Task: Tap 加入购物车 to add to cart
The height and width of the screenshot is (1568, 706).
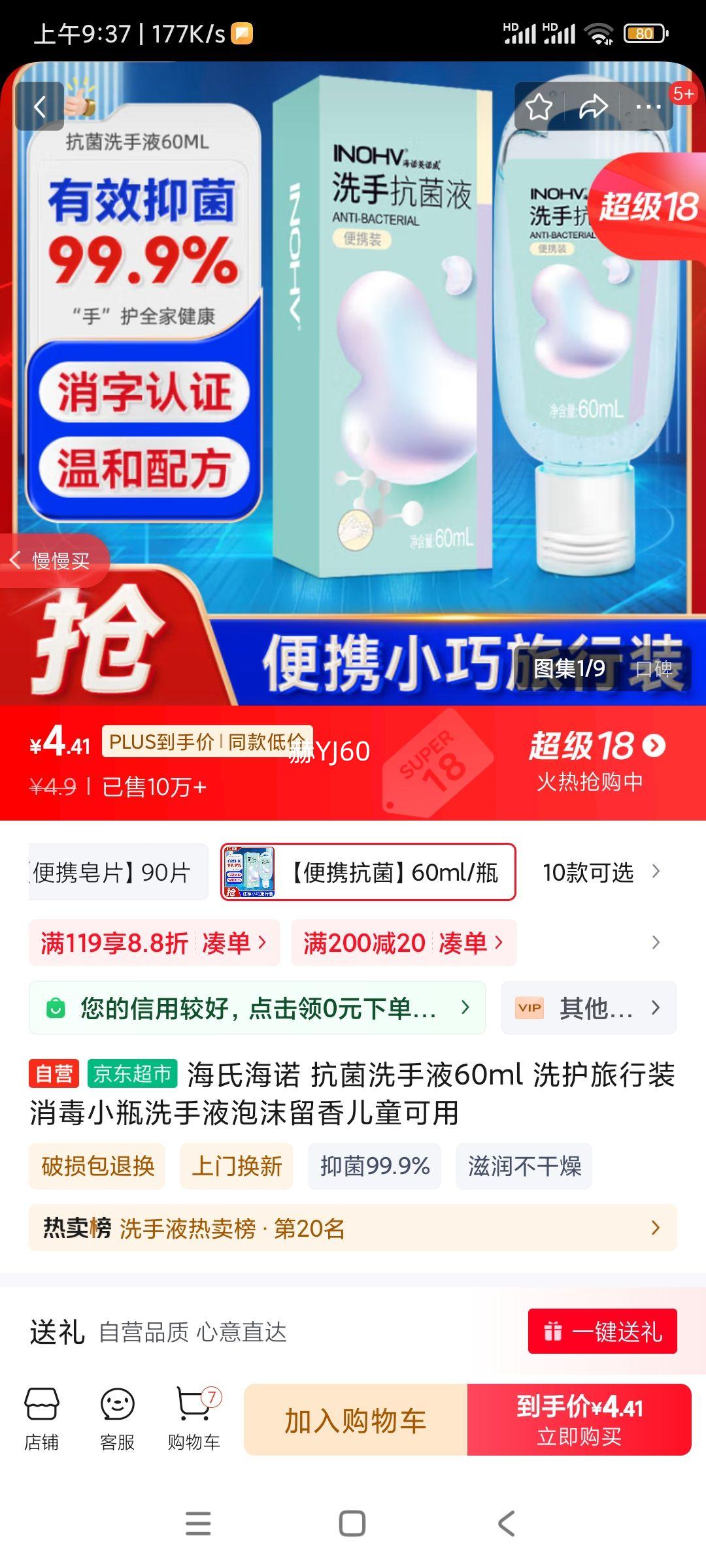Action: click(x=357, y=1419)
